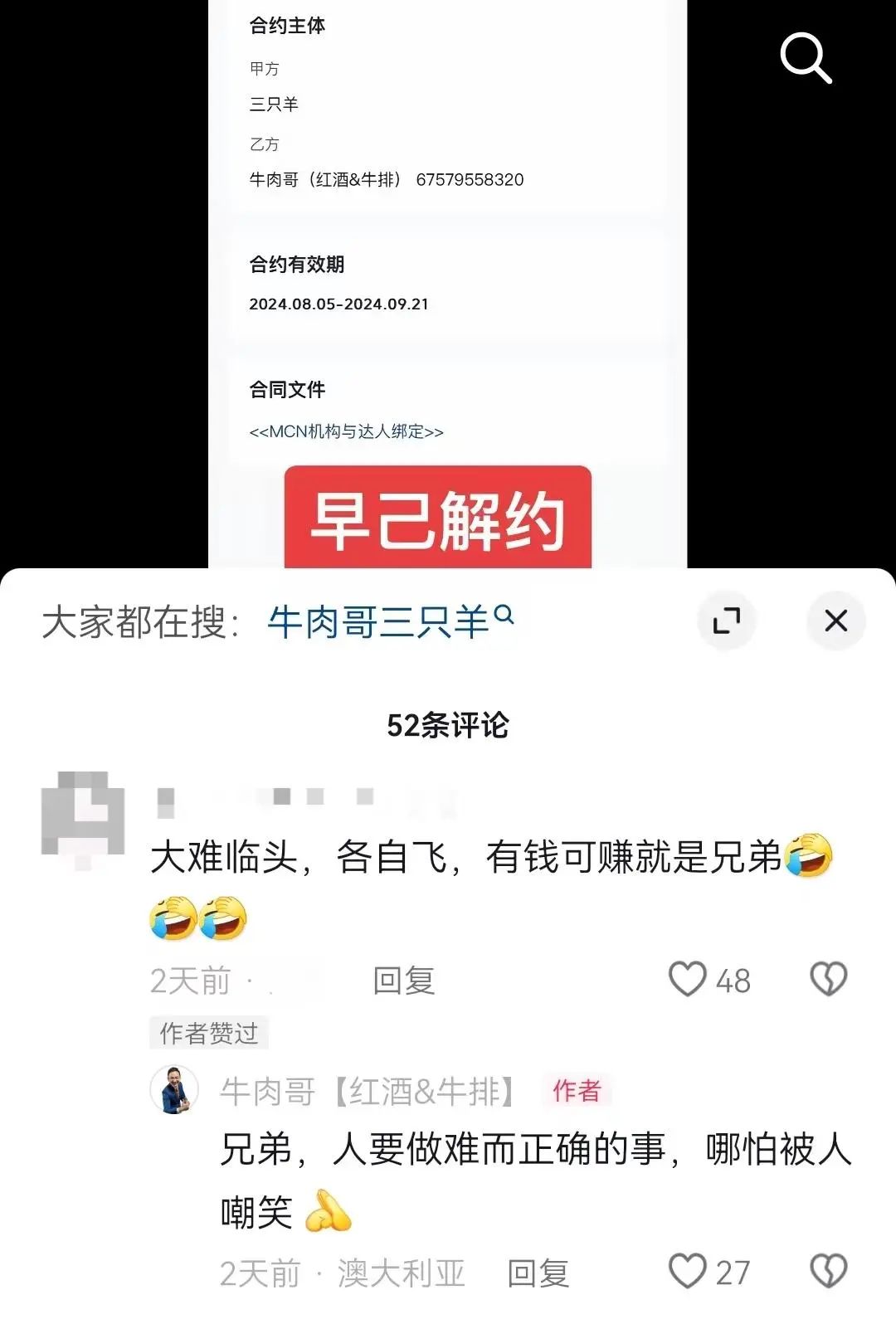Reply to the author's comment from 澳大利亚

pos(538,1273)
